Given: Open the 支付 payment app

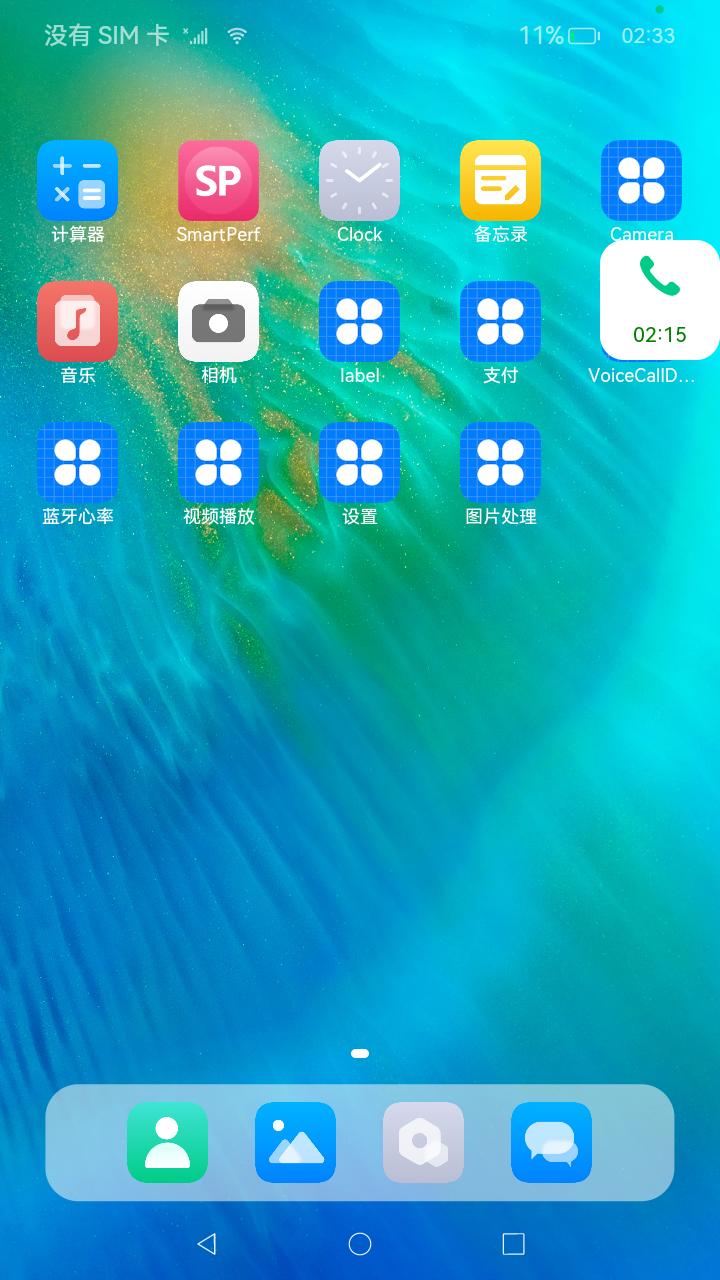Looking at the screenshot, I should tap(500, 322).
